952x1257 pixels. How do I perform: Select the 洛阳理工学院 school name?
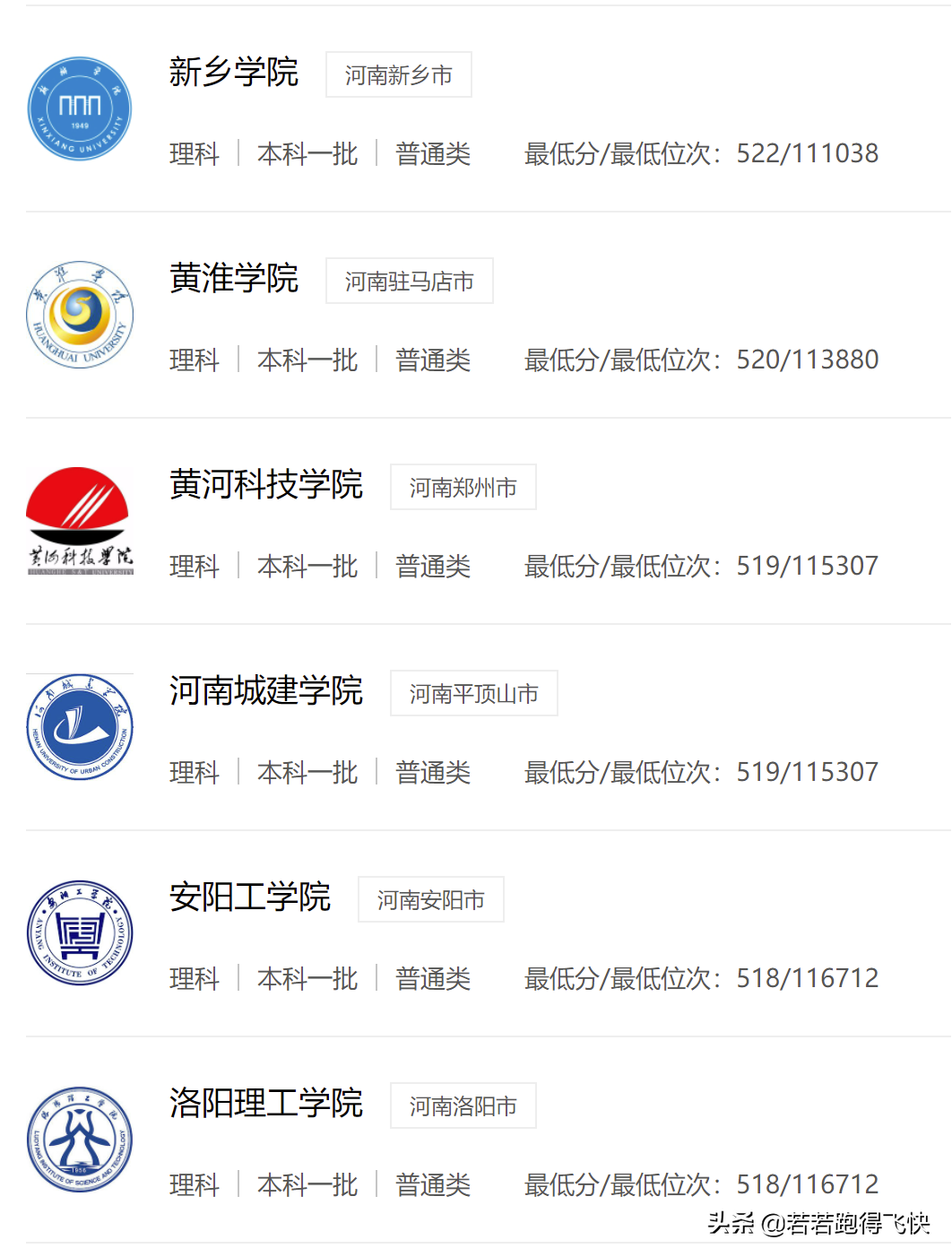pos(266,1105)
